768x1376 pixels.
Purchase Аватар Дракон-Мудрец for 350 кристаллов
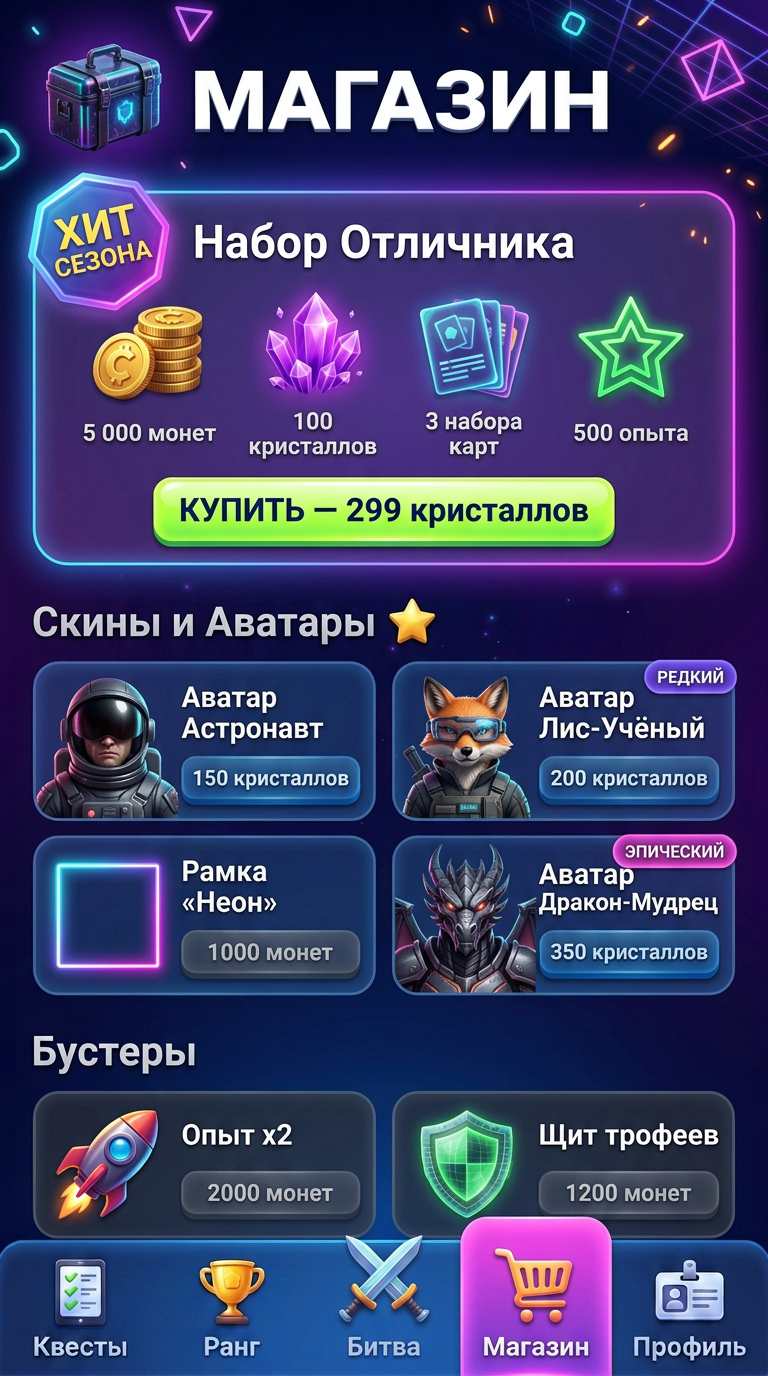pos(628,953)
